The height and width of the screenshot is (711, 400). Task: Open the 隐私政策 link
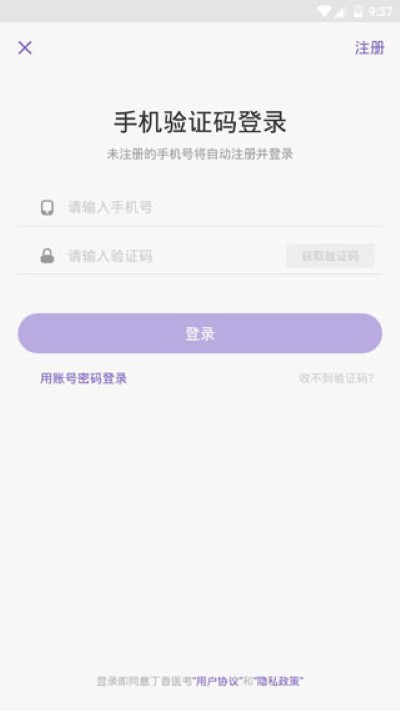coord(278,681)
